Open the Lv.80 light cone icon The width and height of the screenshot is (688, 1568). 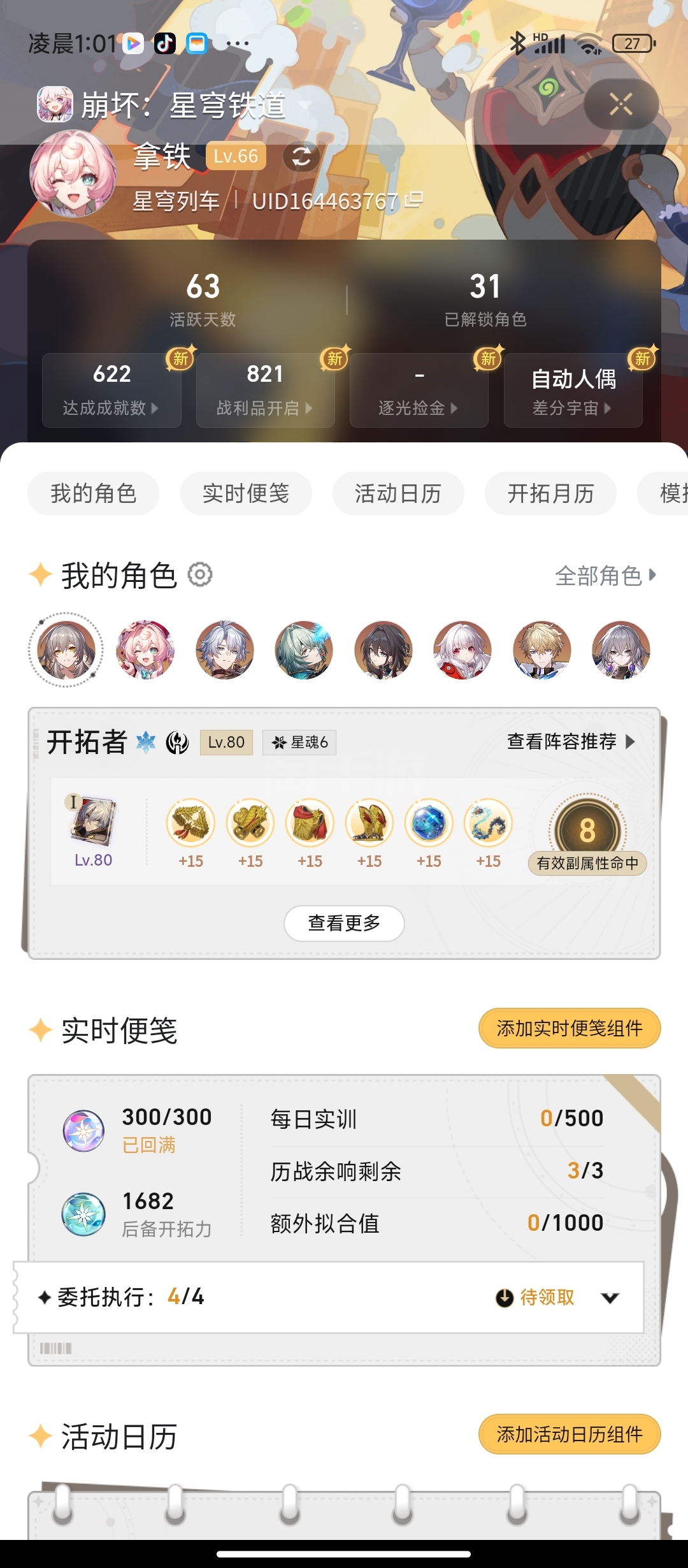[93, 821]
